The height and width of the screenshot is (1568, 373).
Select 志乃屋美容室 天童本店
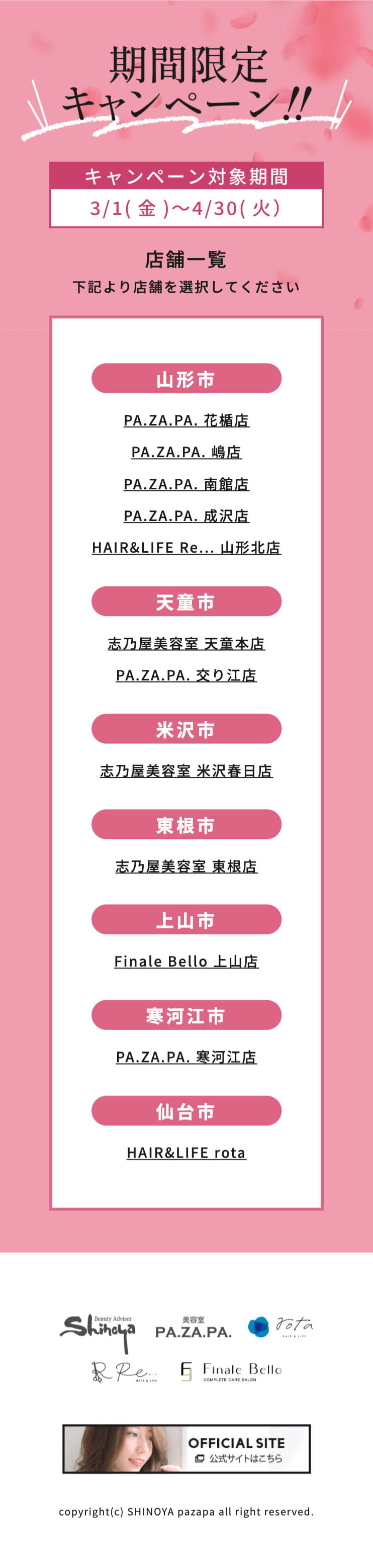[186, 643]
